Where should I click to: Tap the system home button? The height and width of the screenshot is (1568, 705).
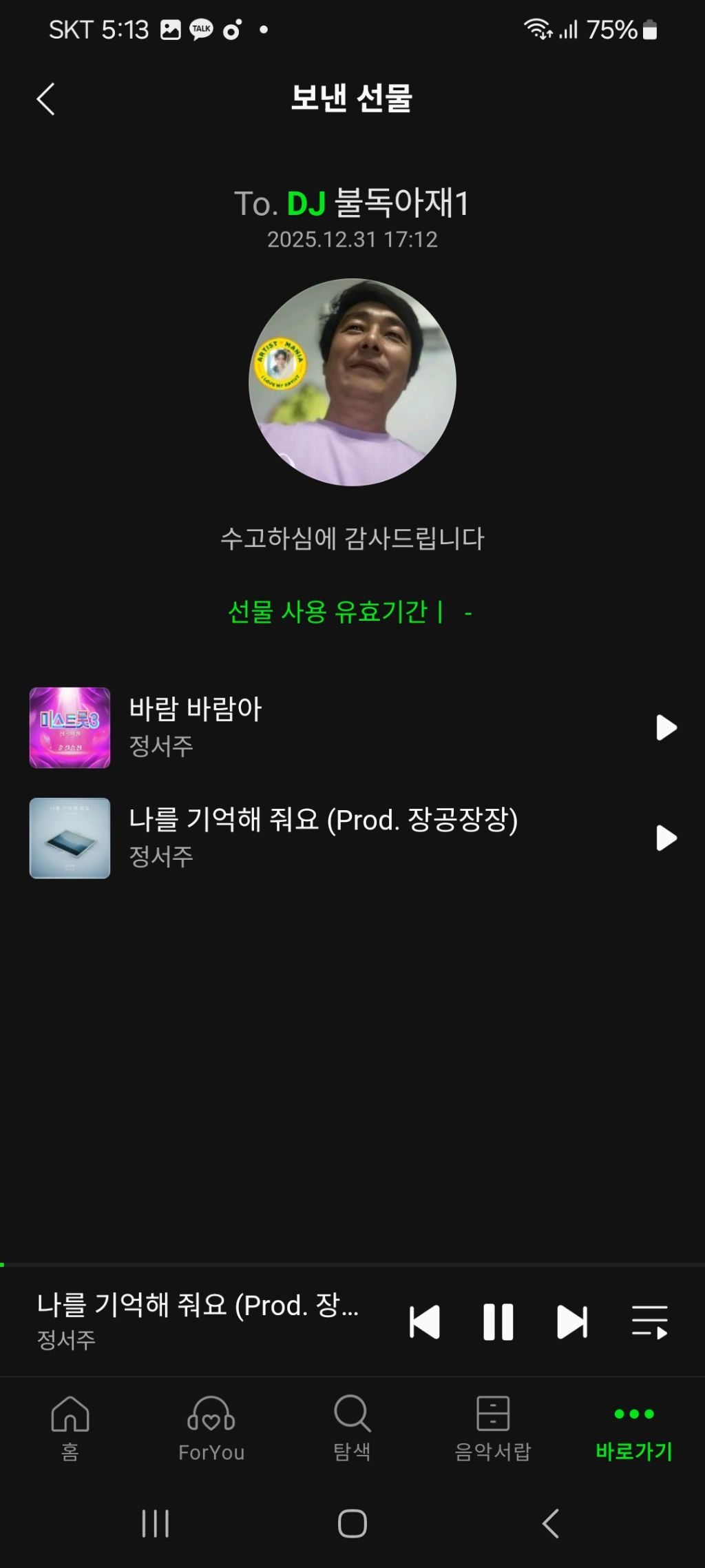click(x=352, y=1523)
